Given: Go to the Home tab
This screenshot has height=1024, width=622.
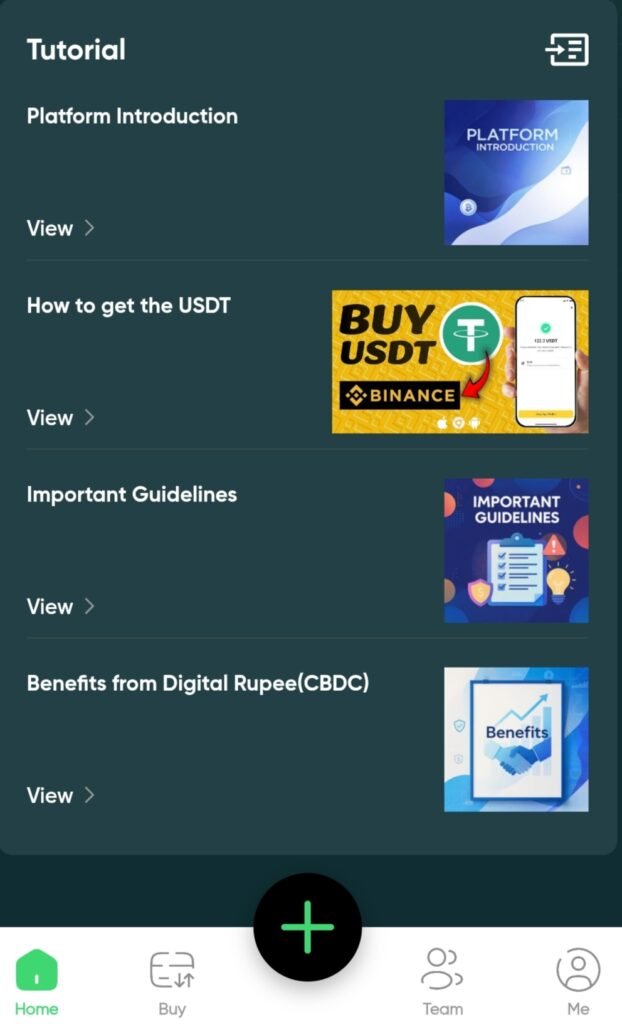Looking at the screenshot, I should pyautogui.click(x=37, y=981).
